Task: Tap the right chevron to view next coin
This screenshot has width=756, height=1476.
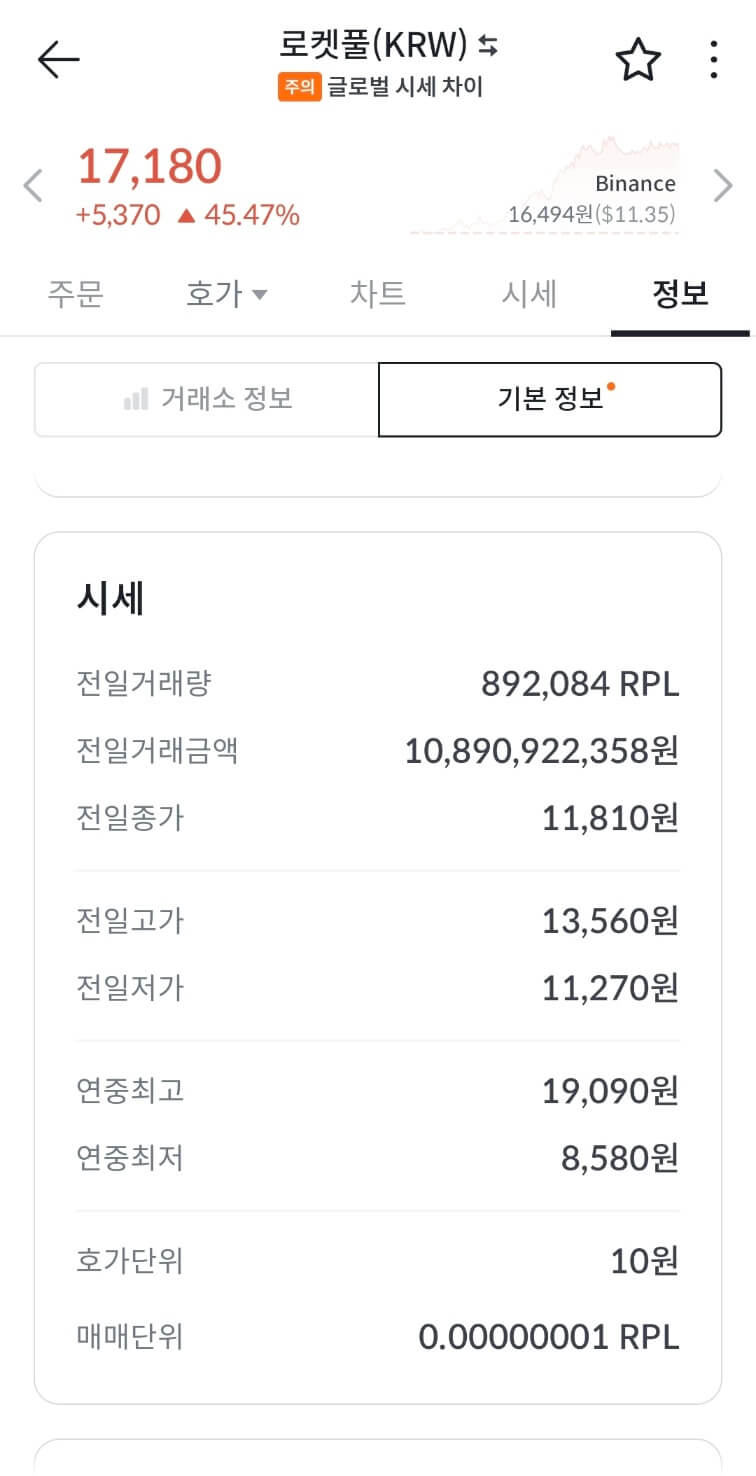Action: (x=725, y=185)
